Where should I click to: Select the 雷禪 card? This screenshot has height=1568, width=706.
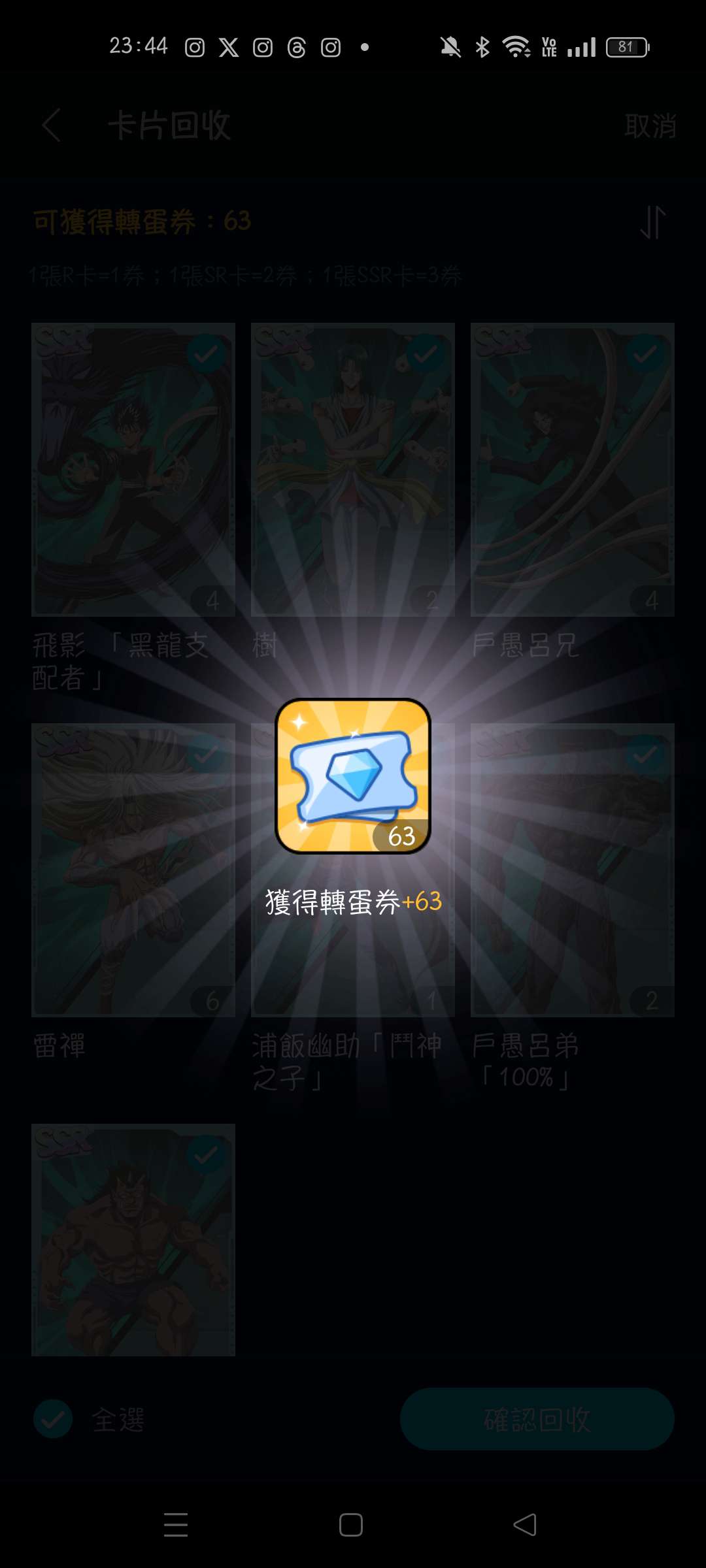(133, 869)
